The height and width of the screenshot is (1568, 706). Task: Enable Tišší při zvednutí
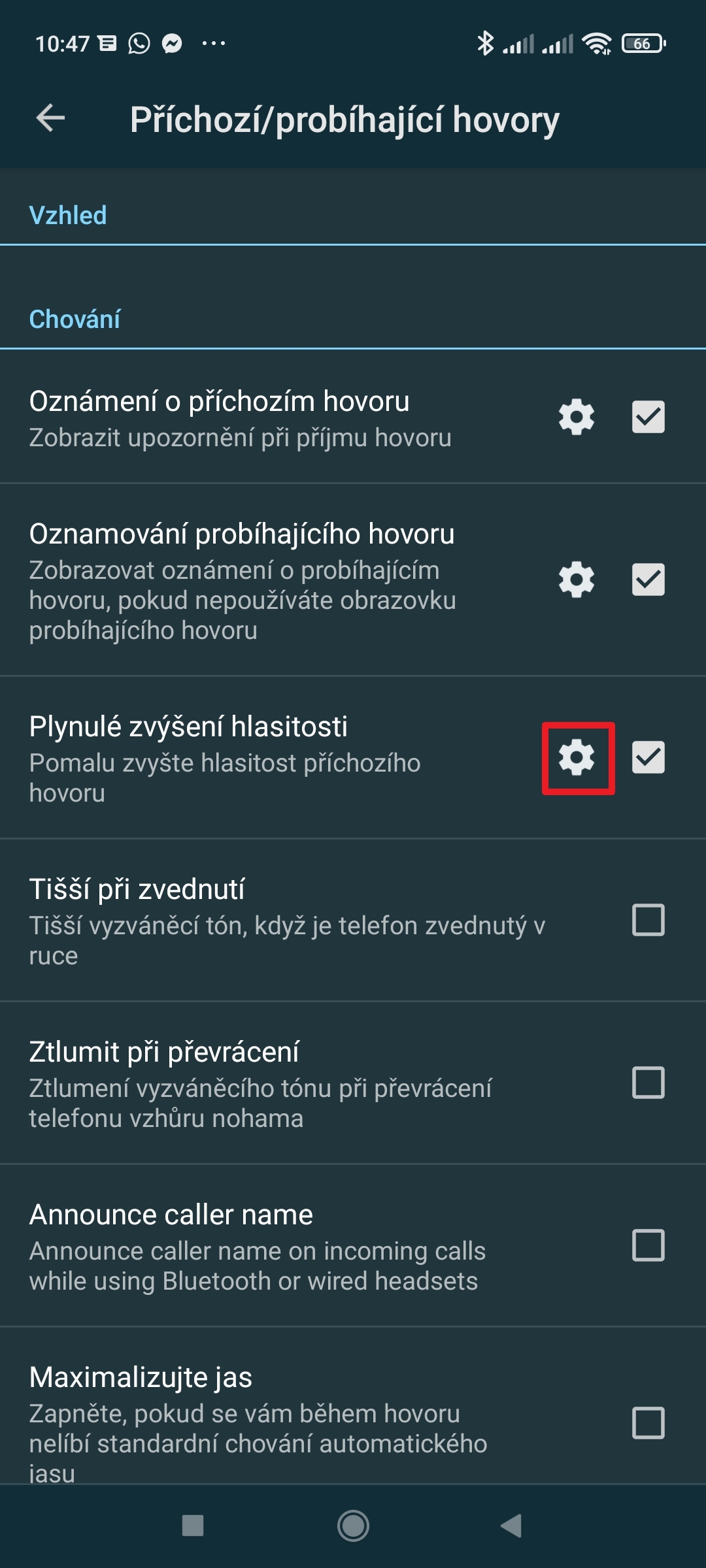(x=648, y=920)
